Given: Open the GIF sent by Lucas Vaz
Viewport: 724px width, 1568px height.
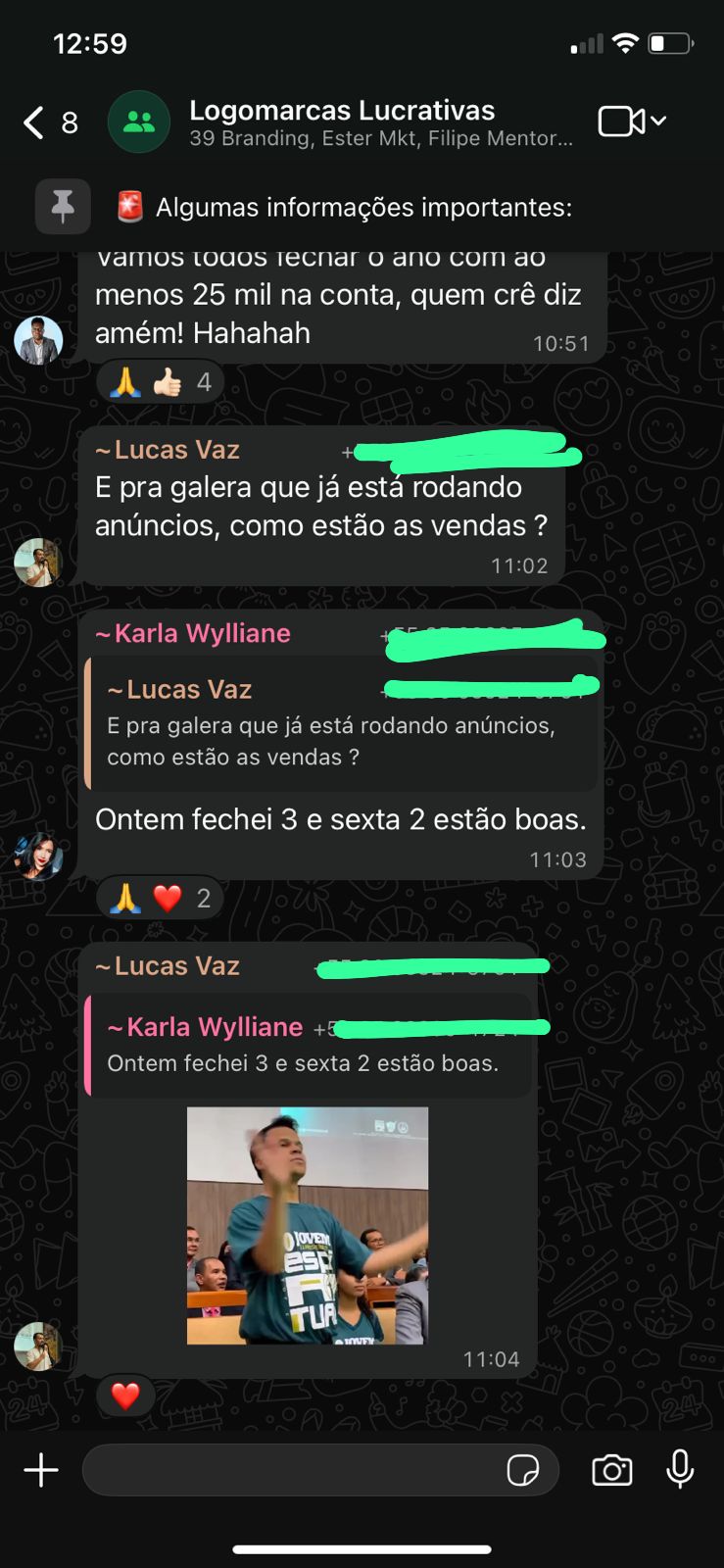Looking at the screenshot, I should click(308, 1225).
